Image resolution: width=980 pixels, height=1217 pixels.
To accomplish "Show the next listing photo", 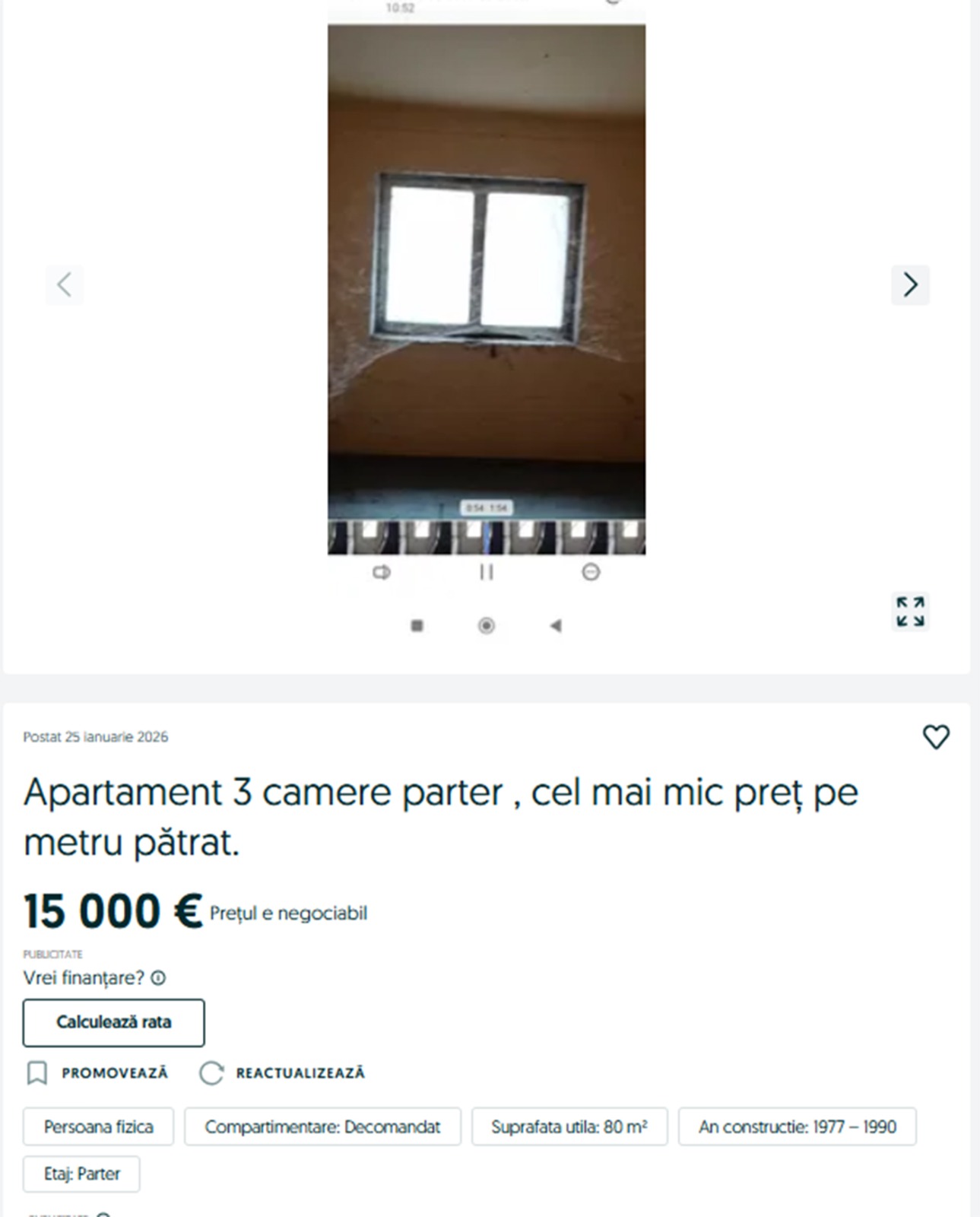I will pos(910,285).
